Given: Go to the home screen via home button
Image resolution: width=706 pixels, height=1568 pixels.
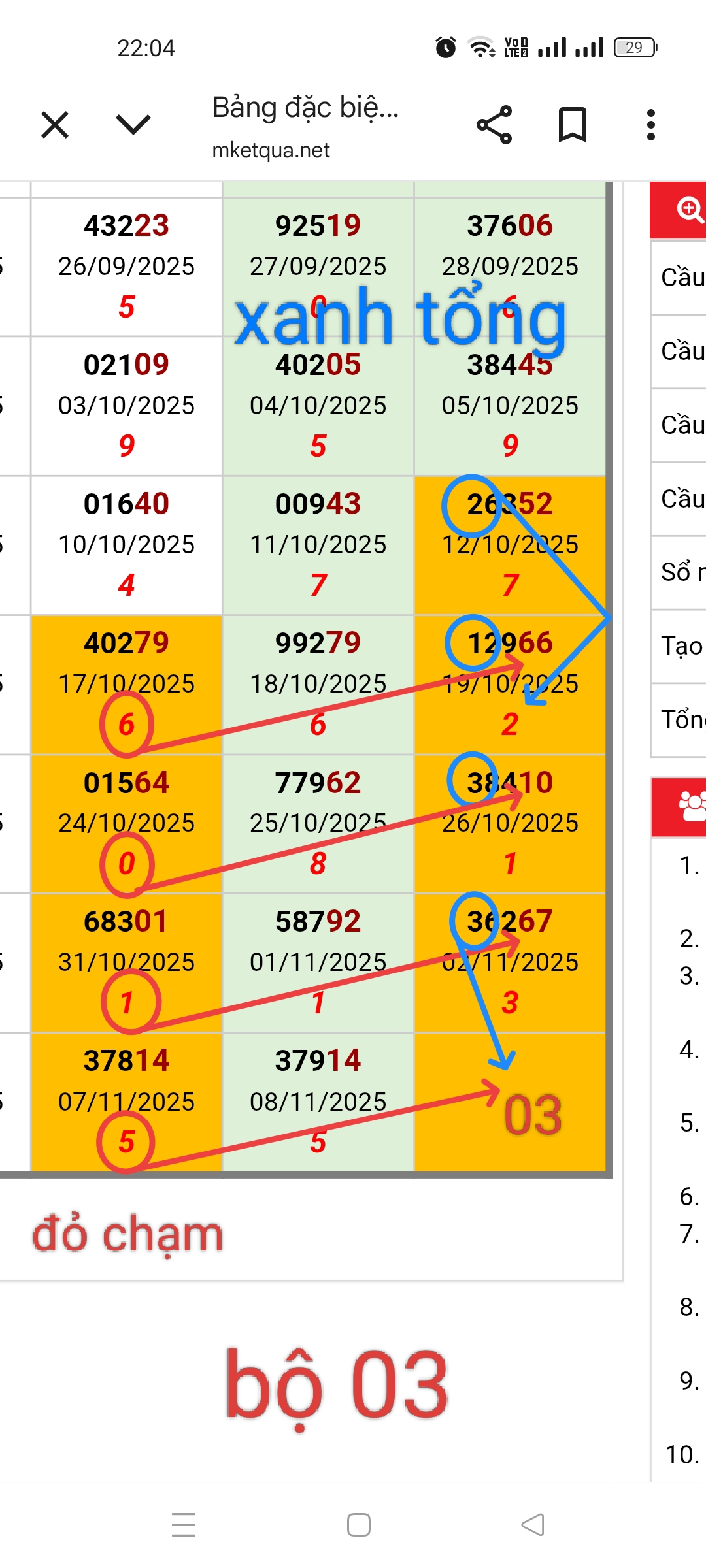Looking at the screenshot, I should [358, 1525].
